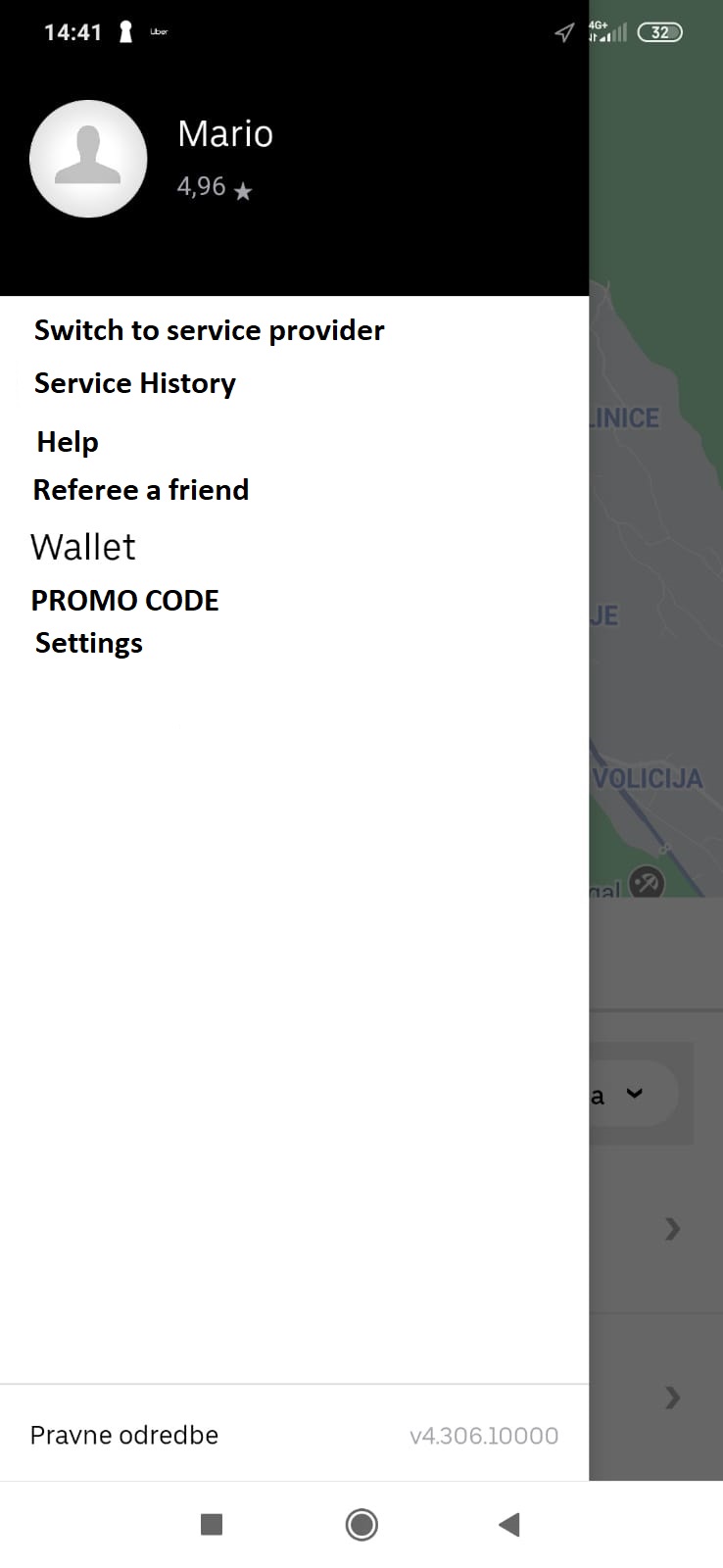Viewport: 723px width, 1568px height.
Task: Tap the system home button
Action: 361,1524
